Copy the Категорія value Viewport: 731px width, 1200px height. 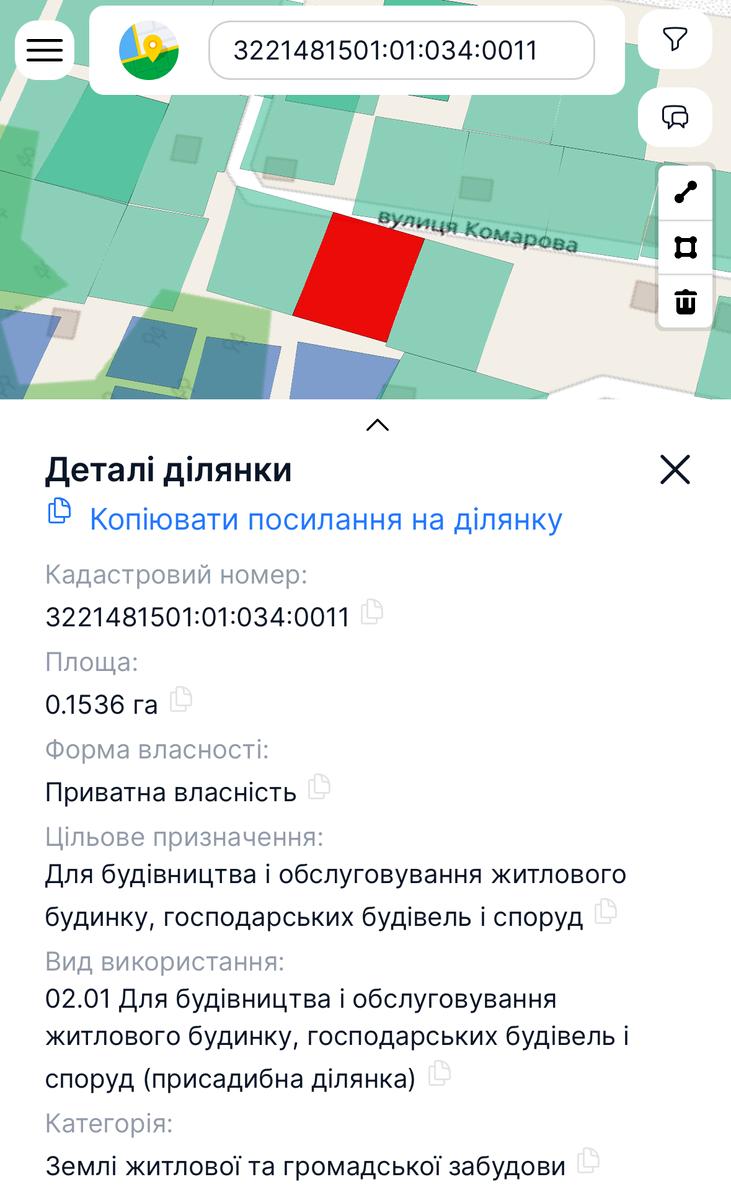point(589,1161)
